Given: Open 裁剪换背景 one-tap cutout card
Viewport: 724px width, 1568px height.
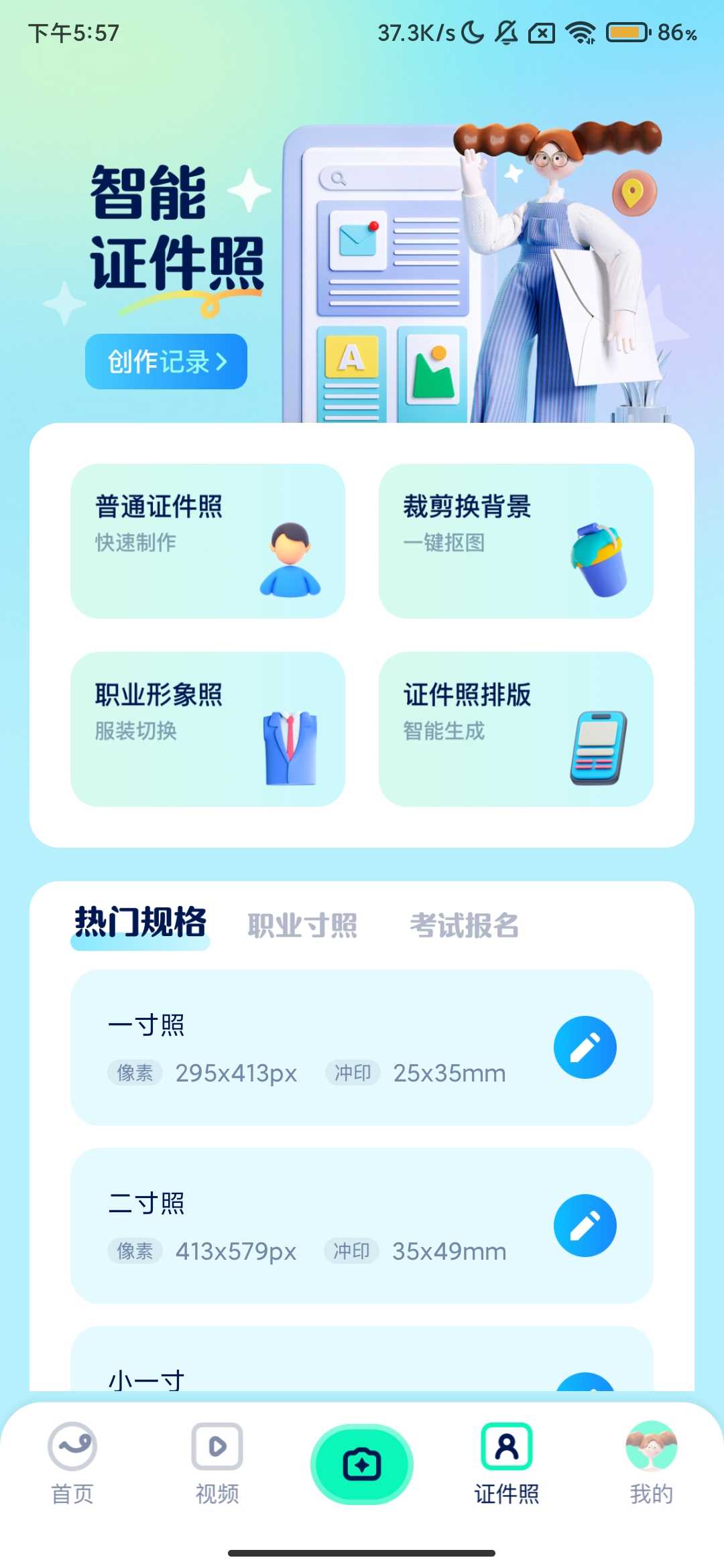Looking at the screenshot, I should coord(516,541).
